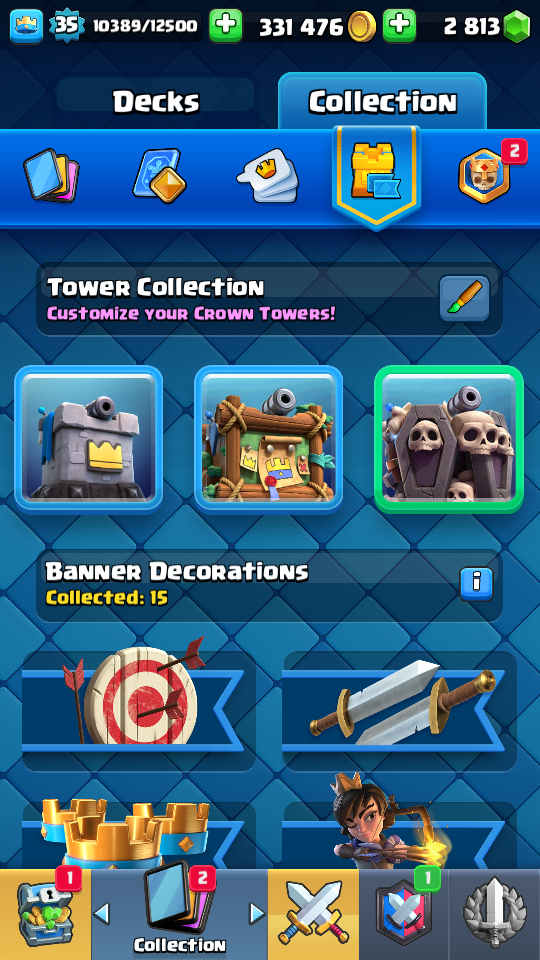Image resolution: width=540 pixels, height=960 pixels.
Task: Buy more gems with the plus button
Action: pyautogui.click(x=399, y=26)
